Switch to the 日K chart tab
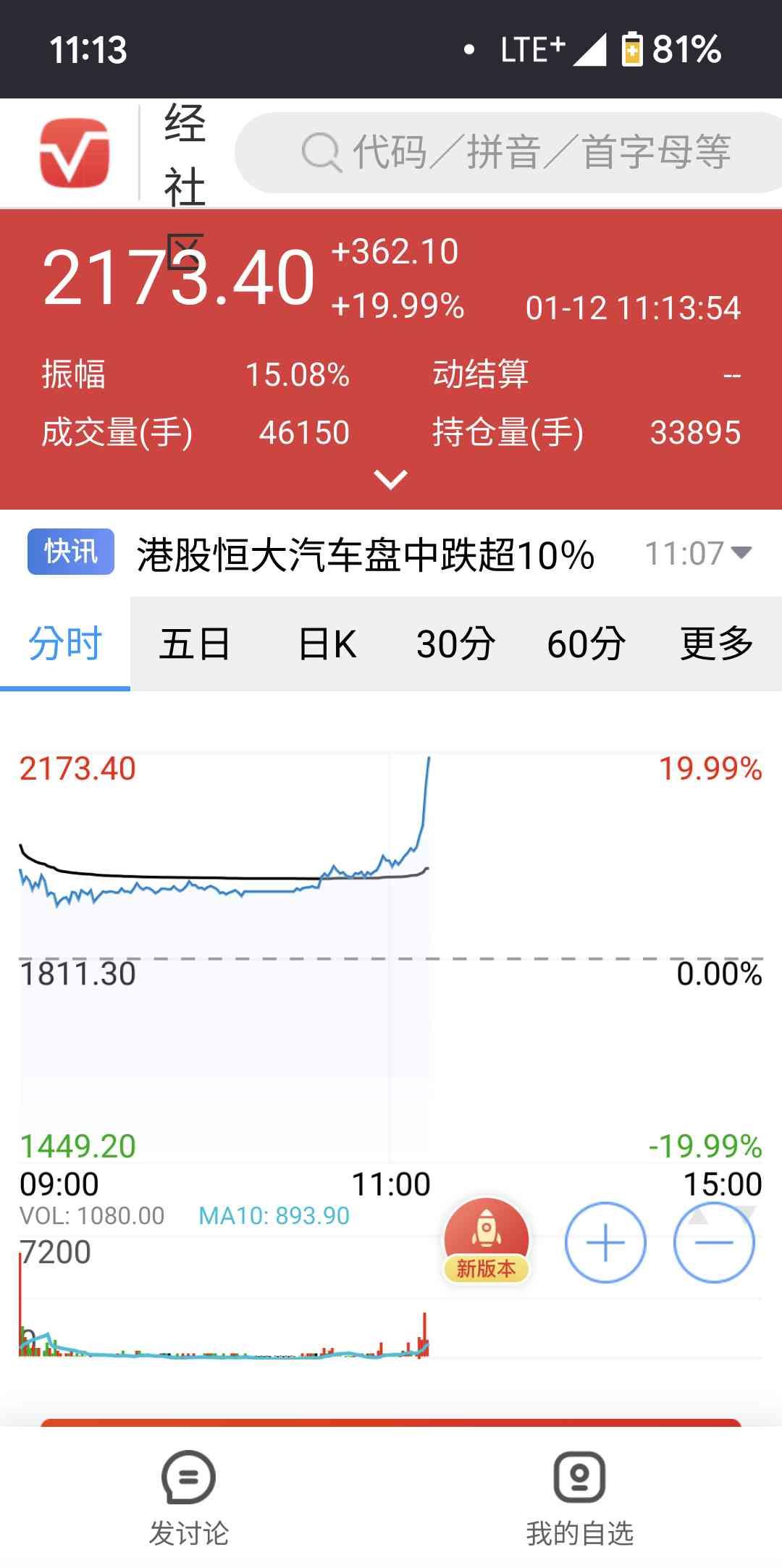Viewport: 782px width, 1568px height. (327, 643)
